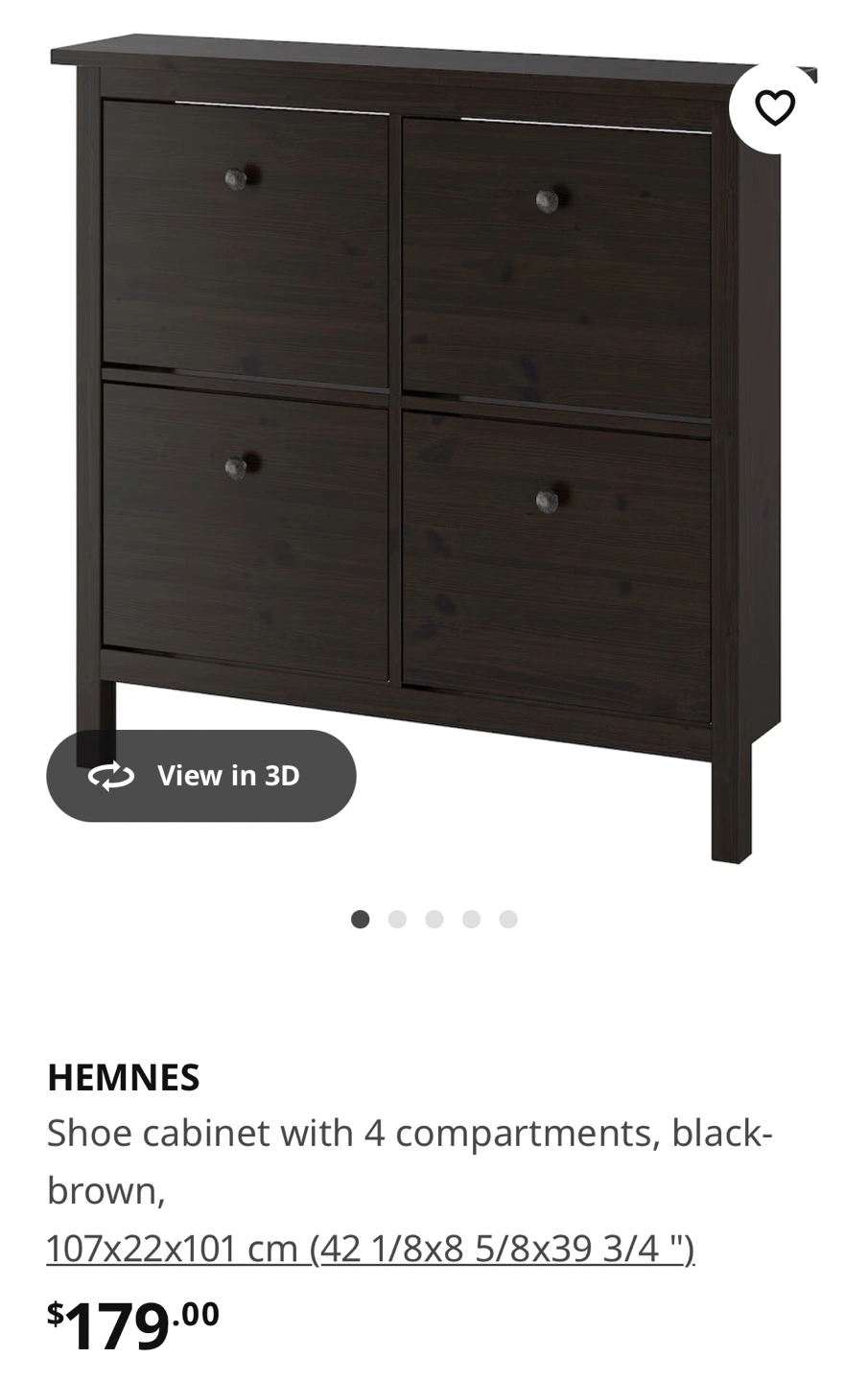The height and width of the screenshot is (1381, 868).
Task: Add HEMNES cabinet to favorites
Action: [x=775, y=106]
